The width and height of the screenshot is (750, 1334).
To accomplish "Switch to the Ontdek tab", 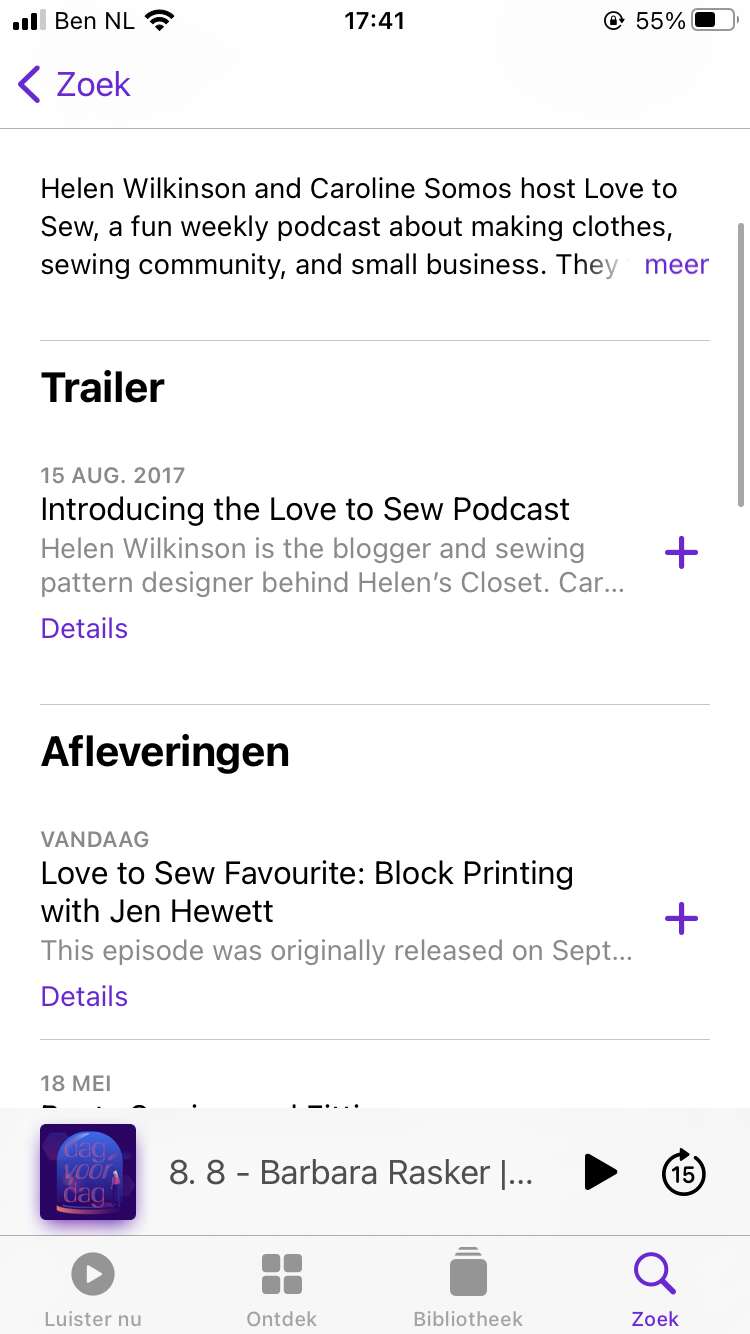I will [281, 1290].
